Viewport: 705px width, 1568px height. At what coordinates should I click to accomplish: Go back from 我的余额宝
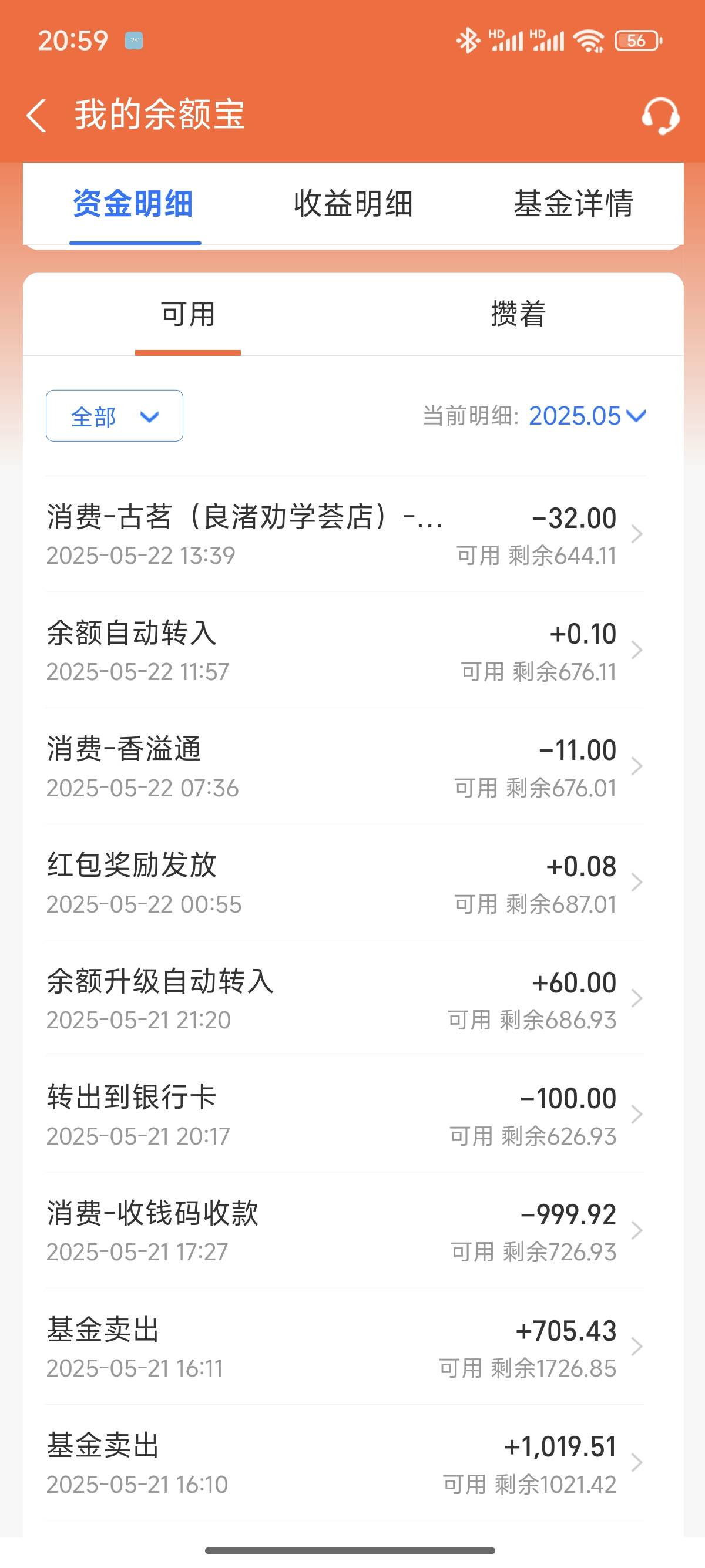pos(36,115)
